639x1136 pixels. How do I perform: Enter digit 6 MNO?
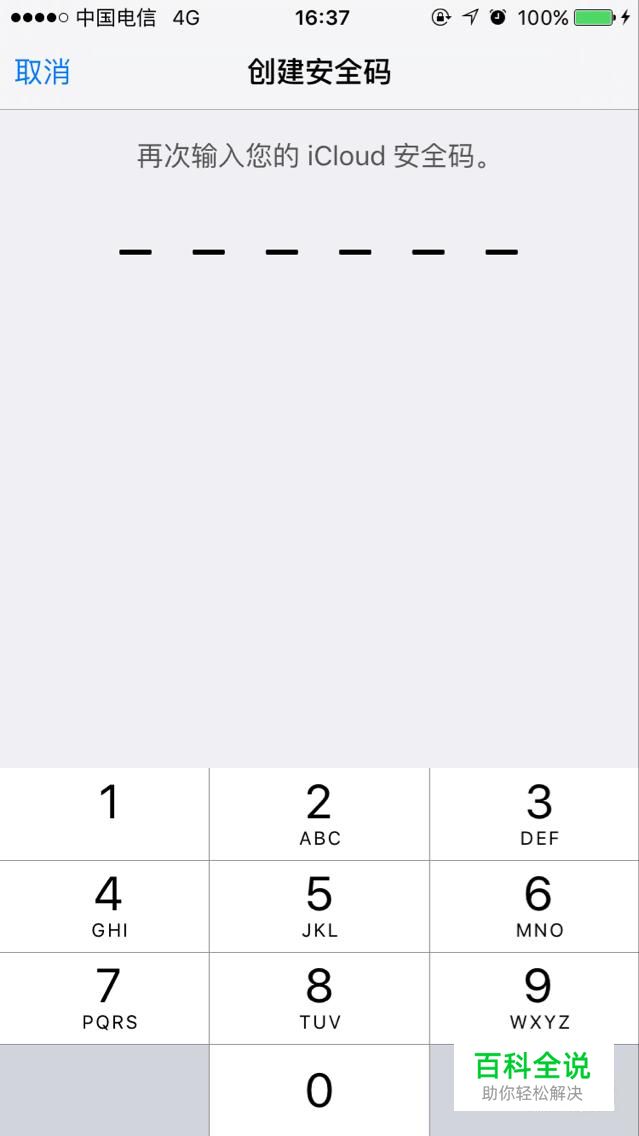point(535,906)
